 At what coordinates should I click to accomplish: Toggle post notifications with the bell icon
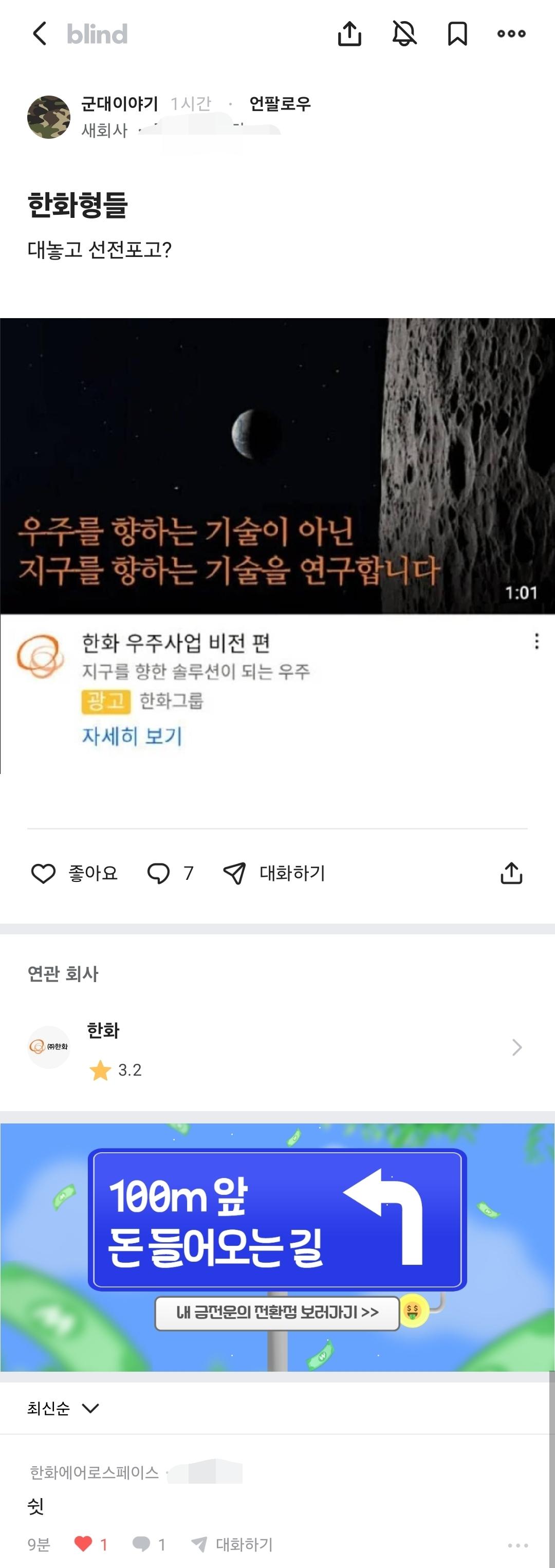404,34
